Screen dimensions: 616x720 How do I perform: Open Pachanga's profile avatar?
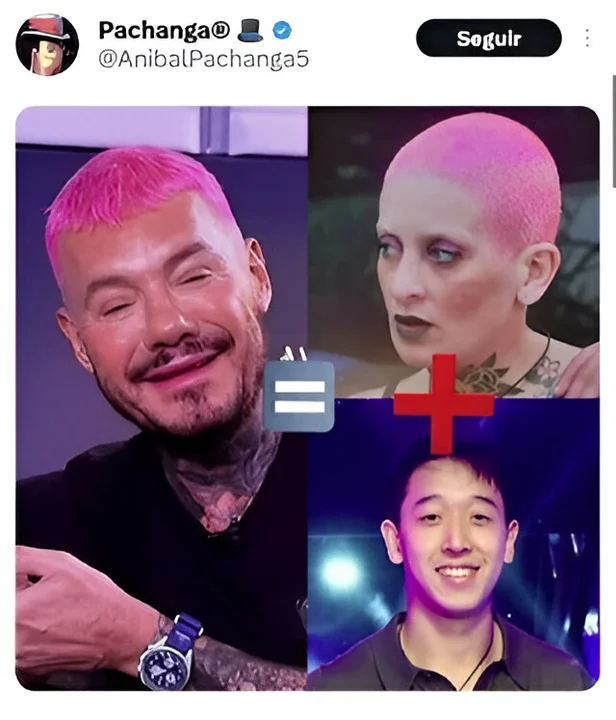click(x=47, y=44)
